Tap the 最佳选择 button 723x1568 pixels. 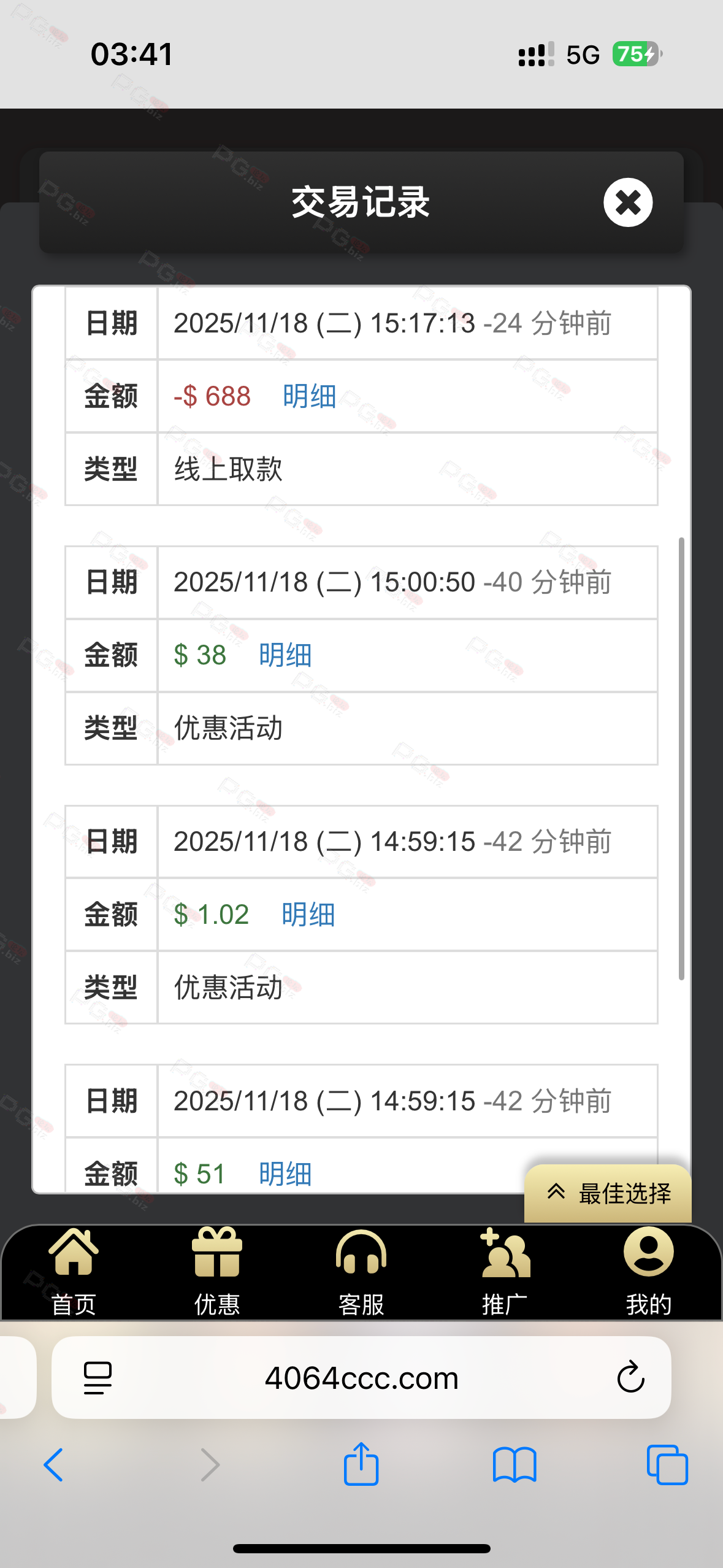pyautogui.click(x=608, y=1193)
